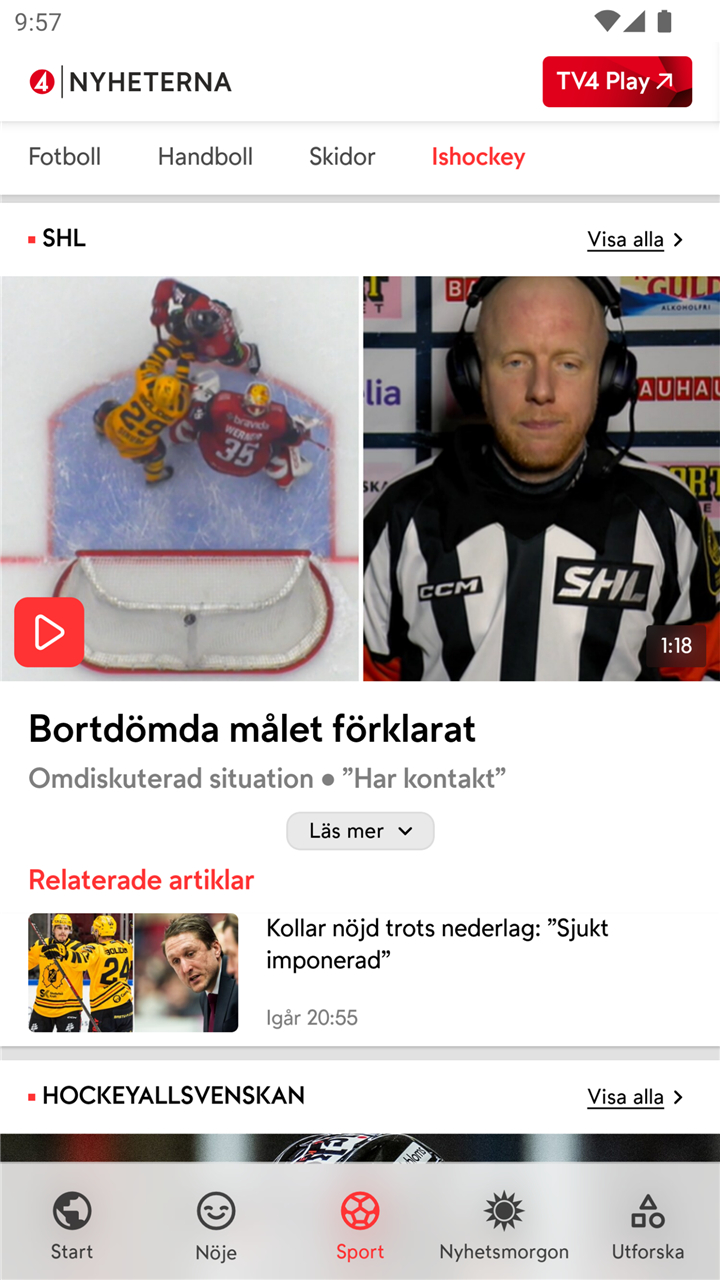Image resolution: width=720 pixels, height=1280 pixels.
Task: Show all SHL articles via Visa alla
Action: pos(636,240)
